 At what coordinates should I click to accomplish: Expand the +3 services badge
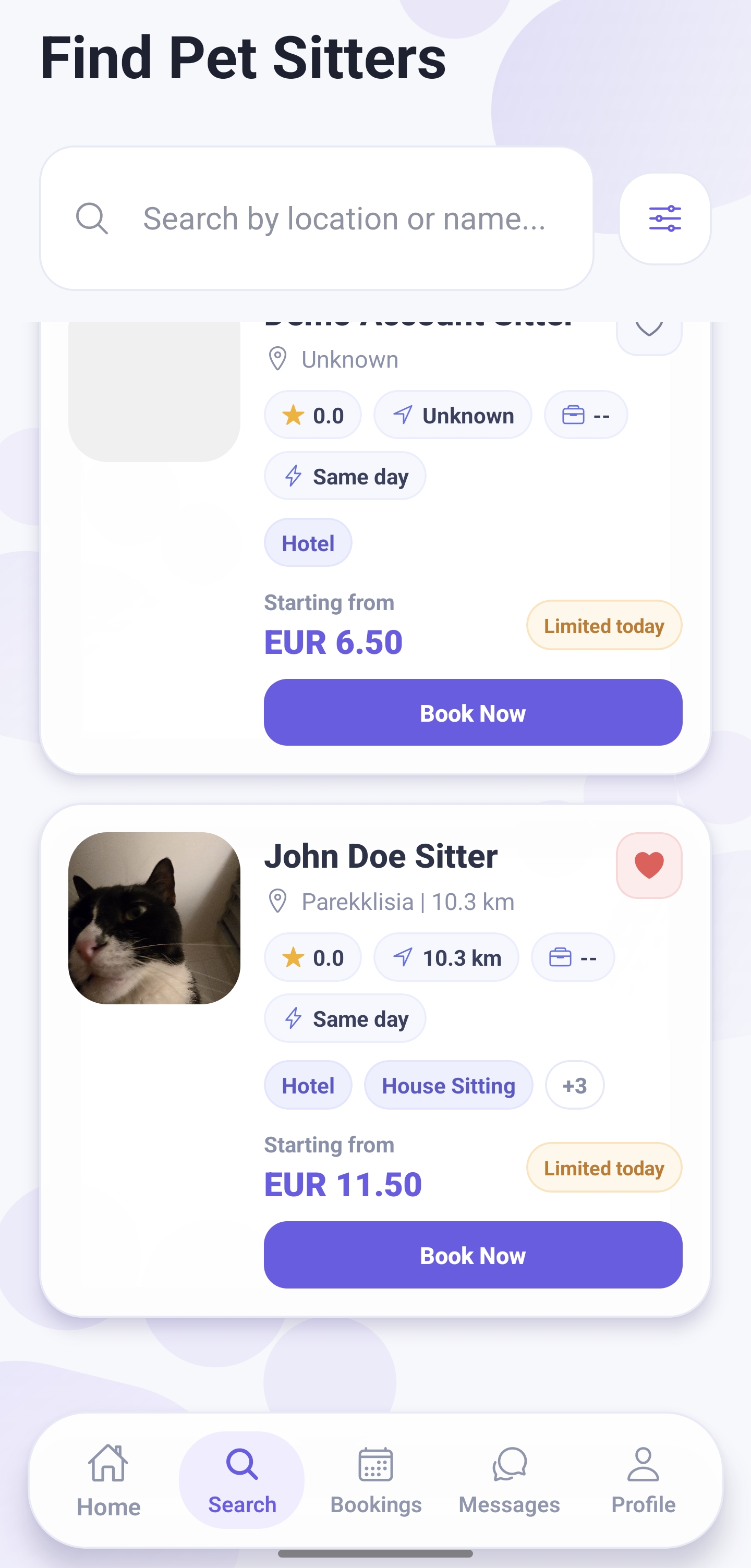point(574,1085)
